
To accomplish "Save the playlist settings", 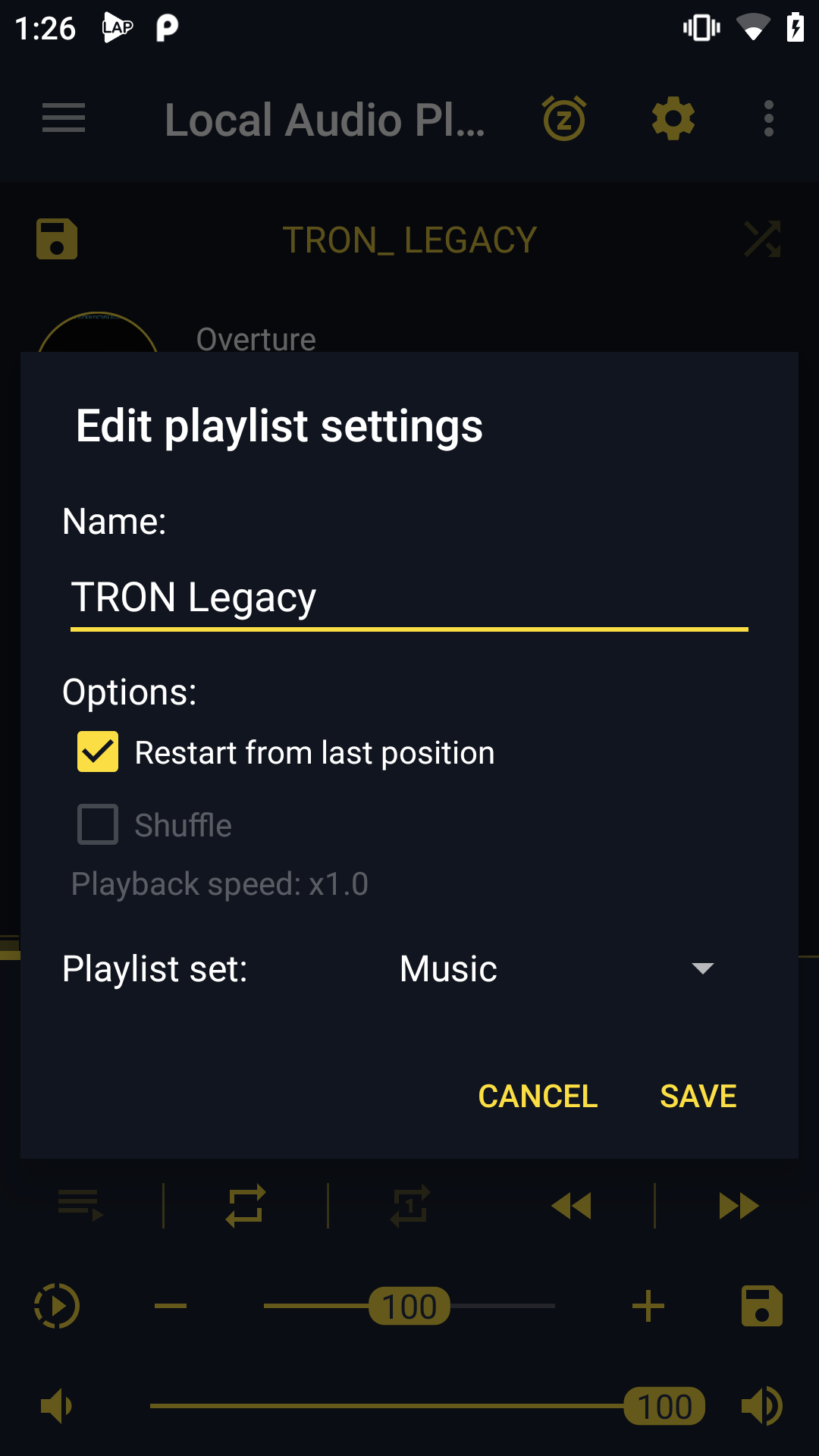I will (698, 1096).
